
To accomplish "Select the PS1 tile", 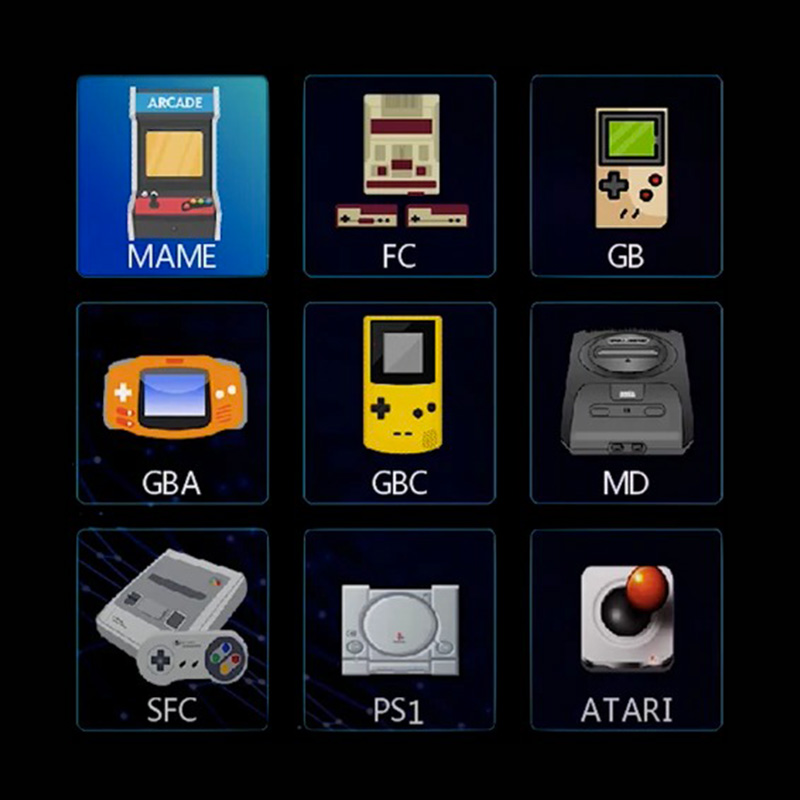I will (399, 629).
